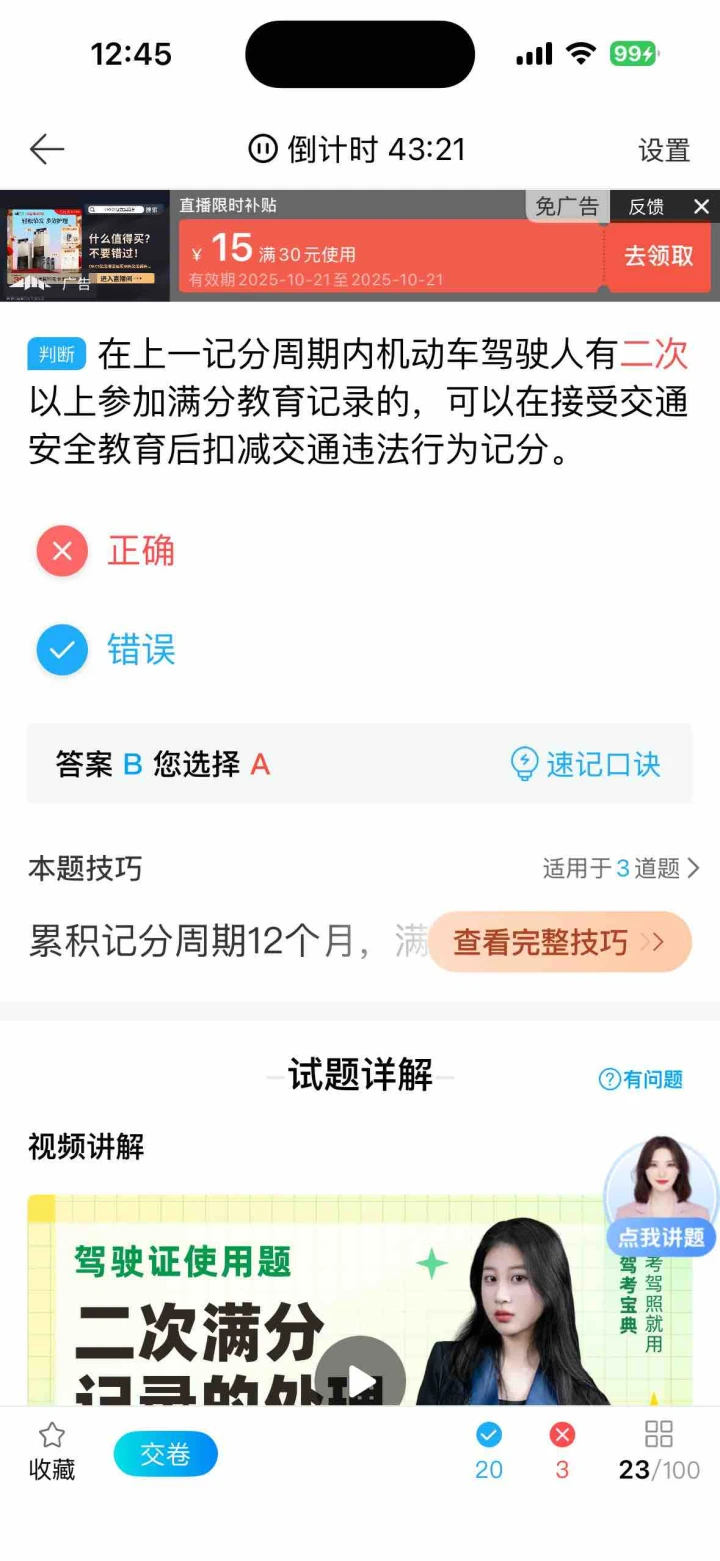Image resolution: width=720 pixels, height=1561 pixels.
Task: Open 速记口诀 memory tip
Action: [x=586, y=764]
